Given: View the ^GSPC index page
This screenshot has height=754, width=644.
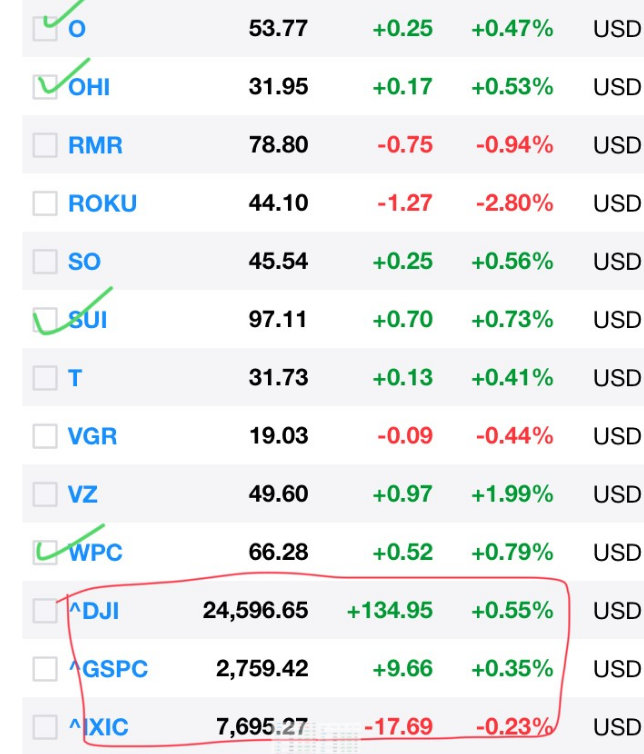Looking at the screenshot, I should (107, 668).
